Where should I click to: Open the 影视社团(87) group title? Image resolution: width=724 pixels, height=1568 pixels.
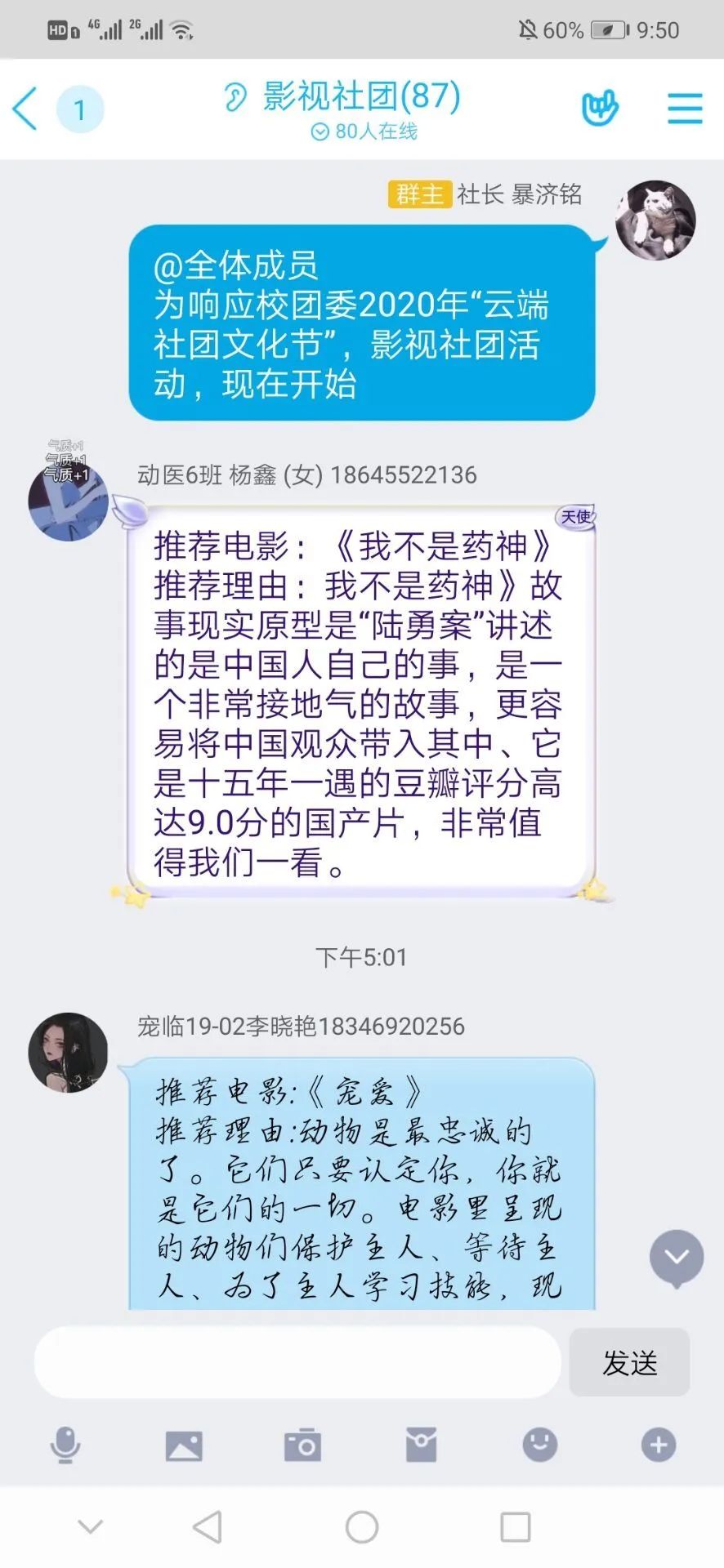[x=360, y=96]
